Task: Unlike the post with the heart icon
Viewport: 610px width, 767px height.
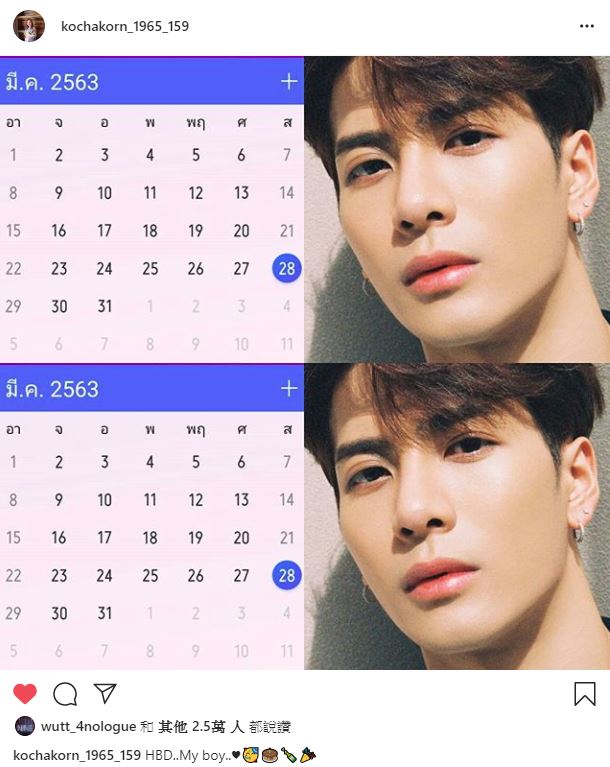Action: pos(25,694)
